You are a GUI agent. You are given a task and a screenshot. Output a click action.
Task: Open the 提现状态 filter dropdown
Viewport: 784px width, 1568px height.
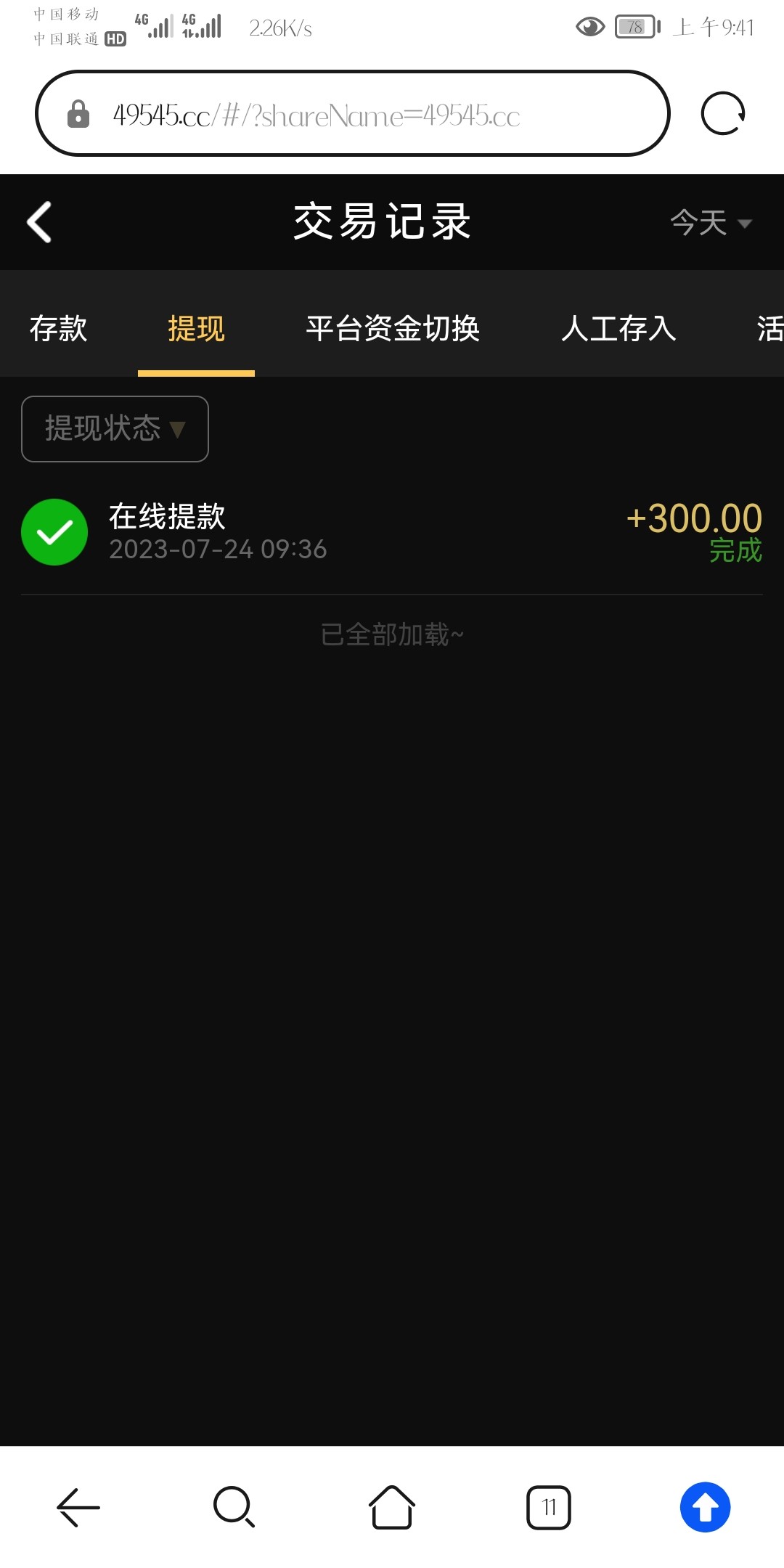pos(114,429)
